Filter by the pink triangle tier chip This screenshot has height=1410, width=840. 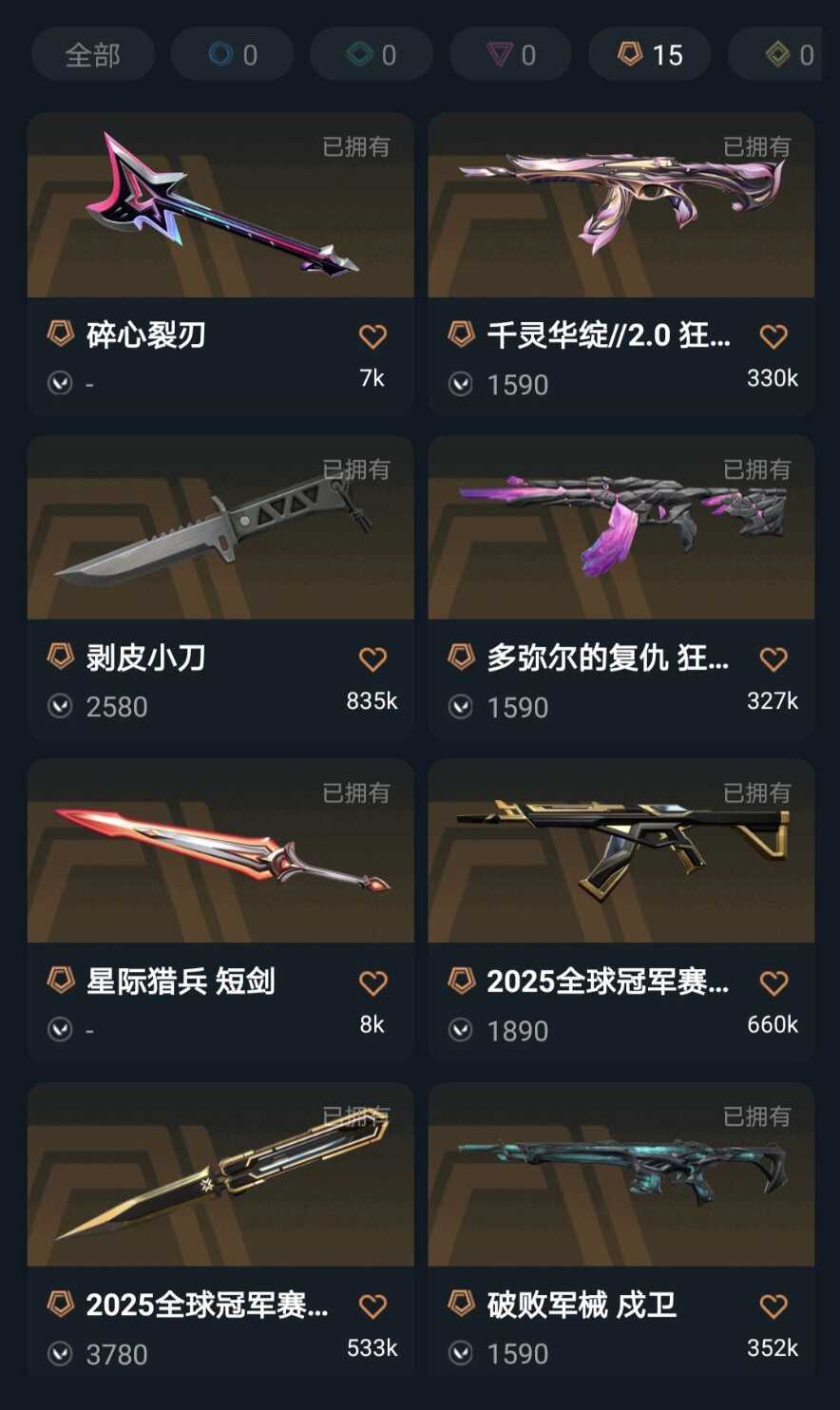coord(510,54)
